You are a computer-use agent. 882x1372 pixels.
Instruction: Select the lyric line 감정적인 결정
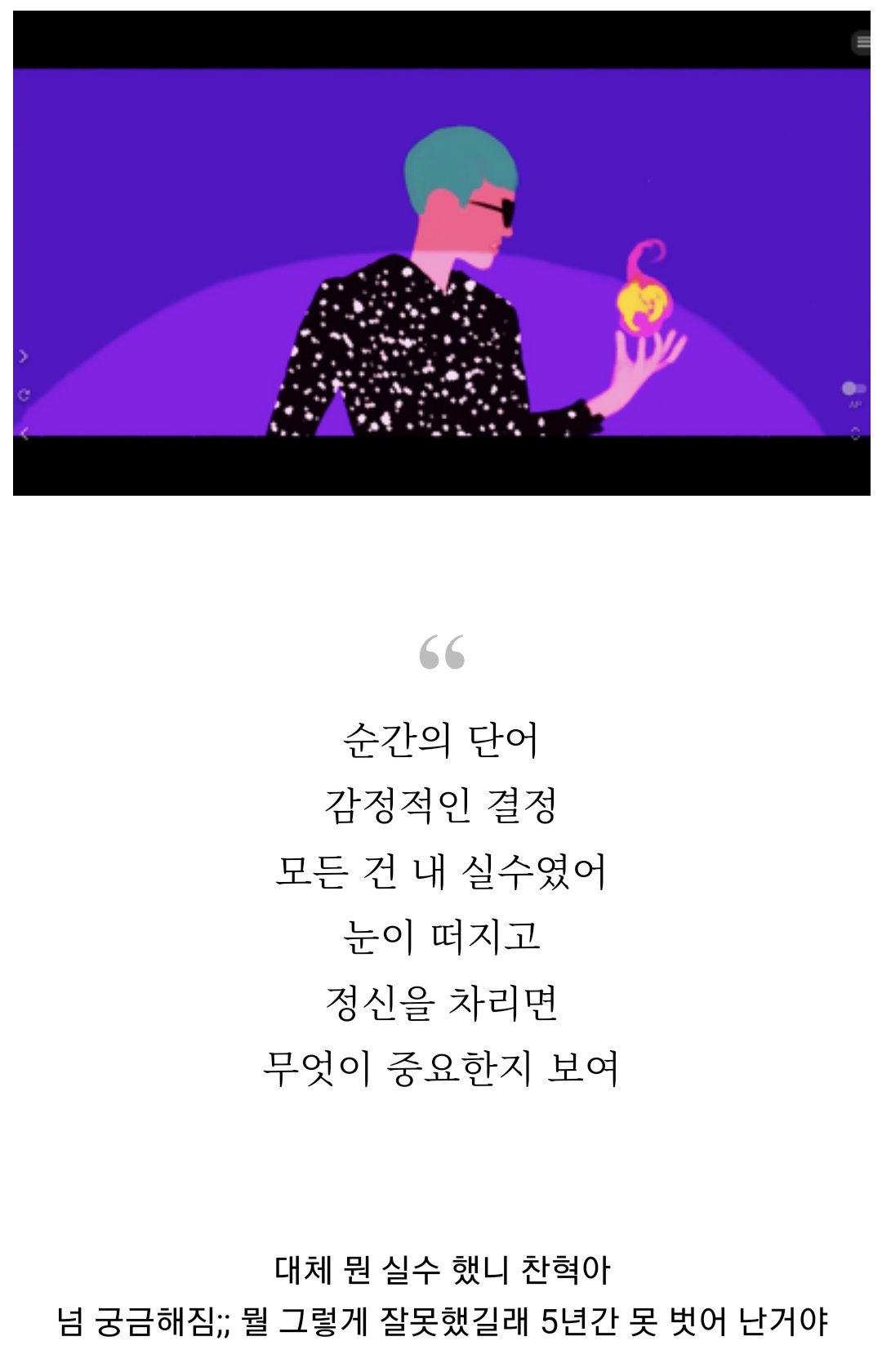(x=441, y=804)
